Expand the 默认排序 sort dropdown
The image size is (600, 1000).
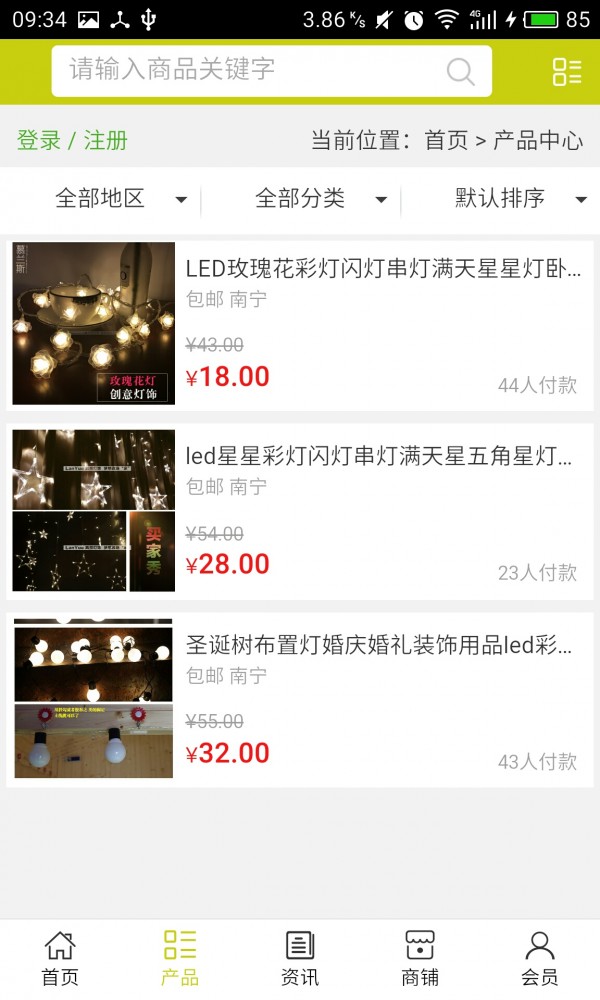click(x=520, y=199)
